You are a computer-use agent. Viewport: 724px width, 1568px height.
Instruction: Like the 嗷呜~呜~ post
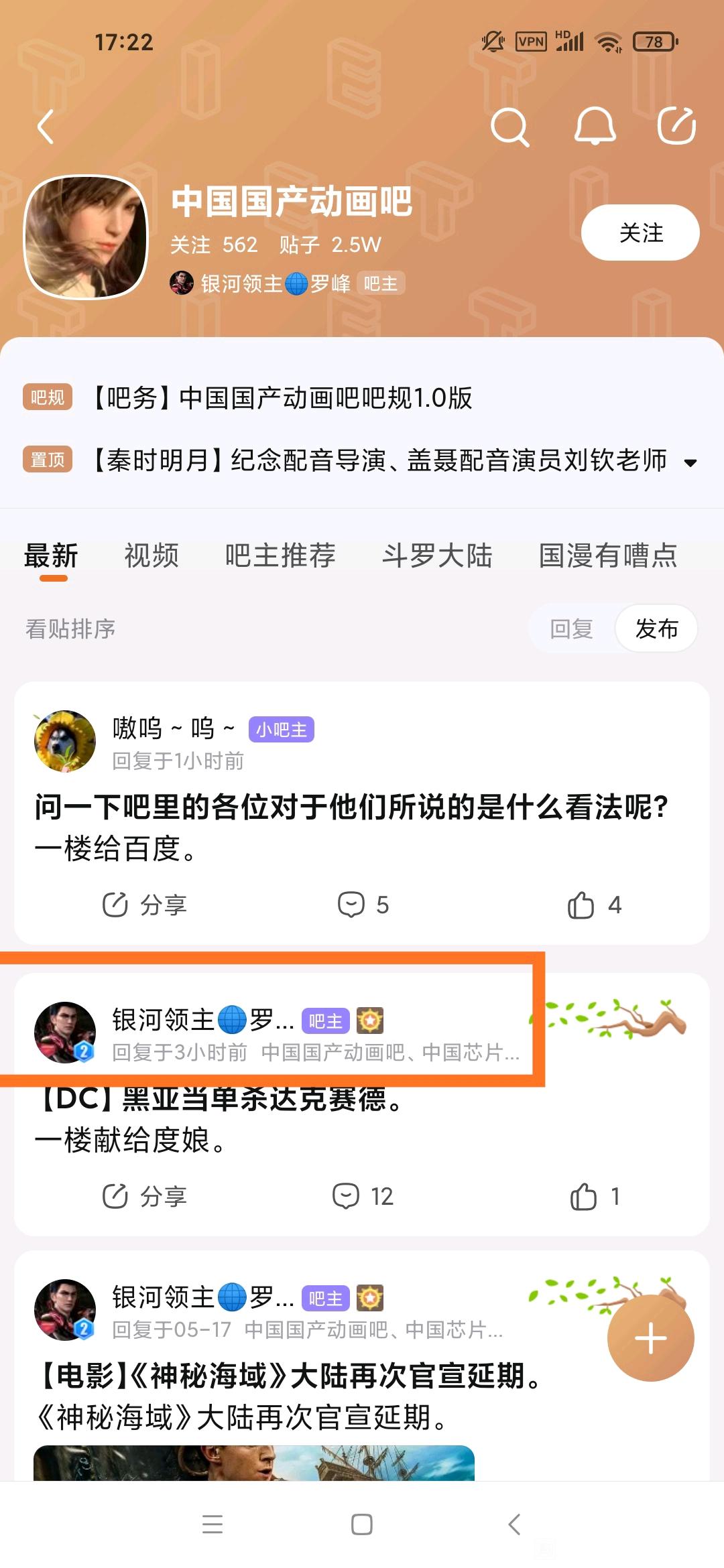tap(595, 905)
